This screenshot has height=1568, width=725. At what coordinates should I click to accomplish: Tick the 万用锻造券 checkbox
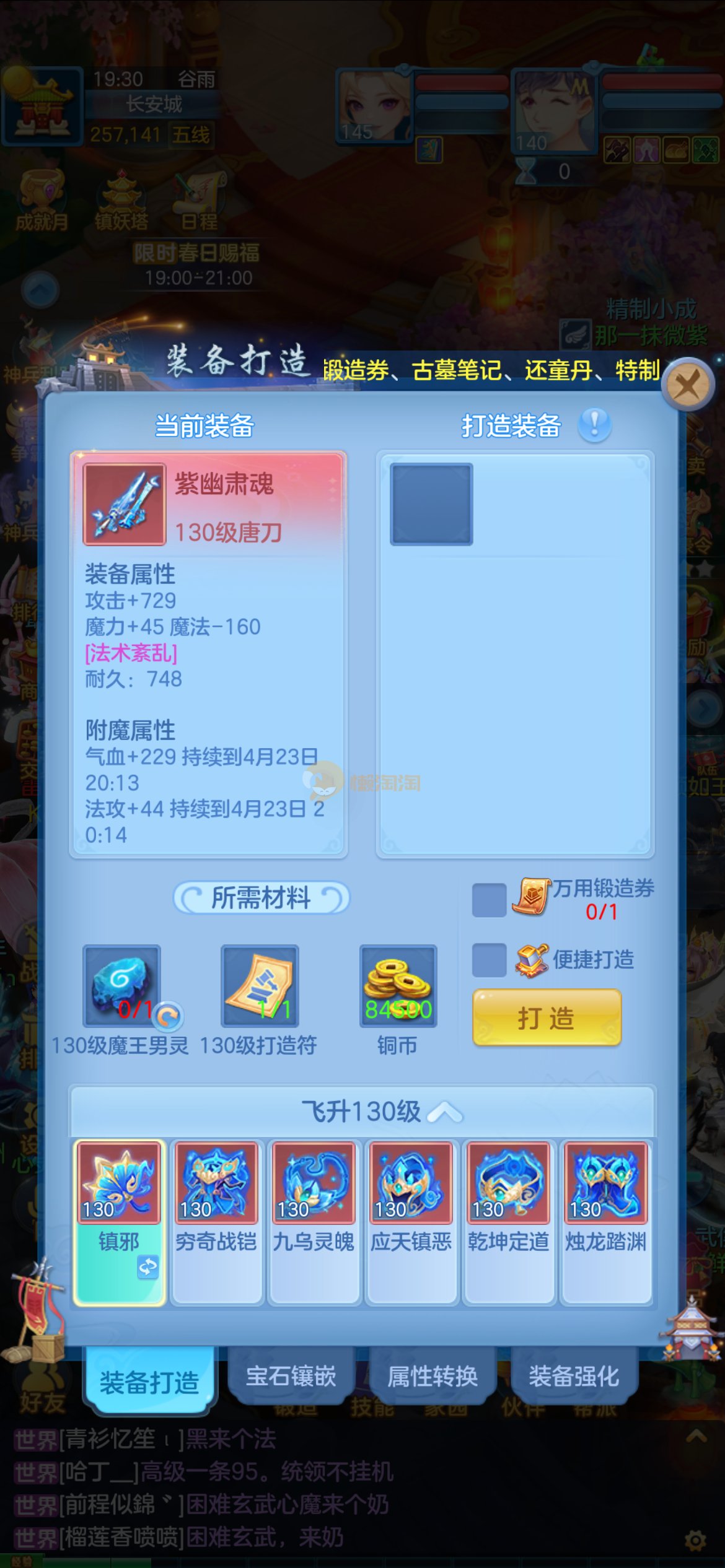(x=489, y=900)
